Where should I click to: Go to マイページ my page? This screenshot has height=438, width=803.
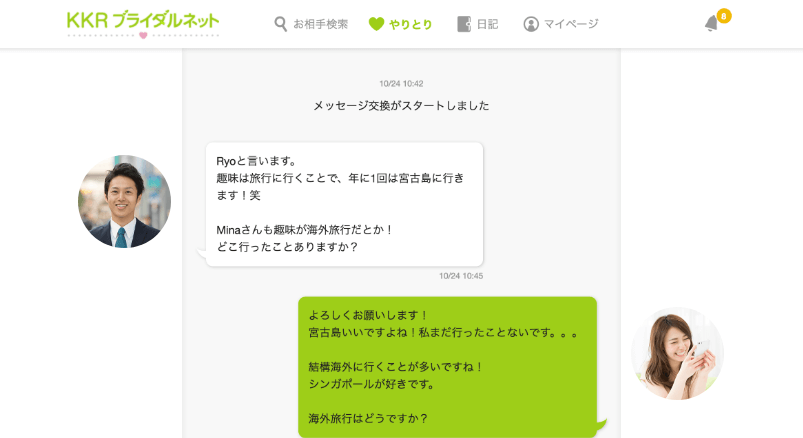tap(561, 24)
